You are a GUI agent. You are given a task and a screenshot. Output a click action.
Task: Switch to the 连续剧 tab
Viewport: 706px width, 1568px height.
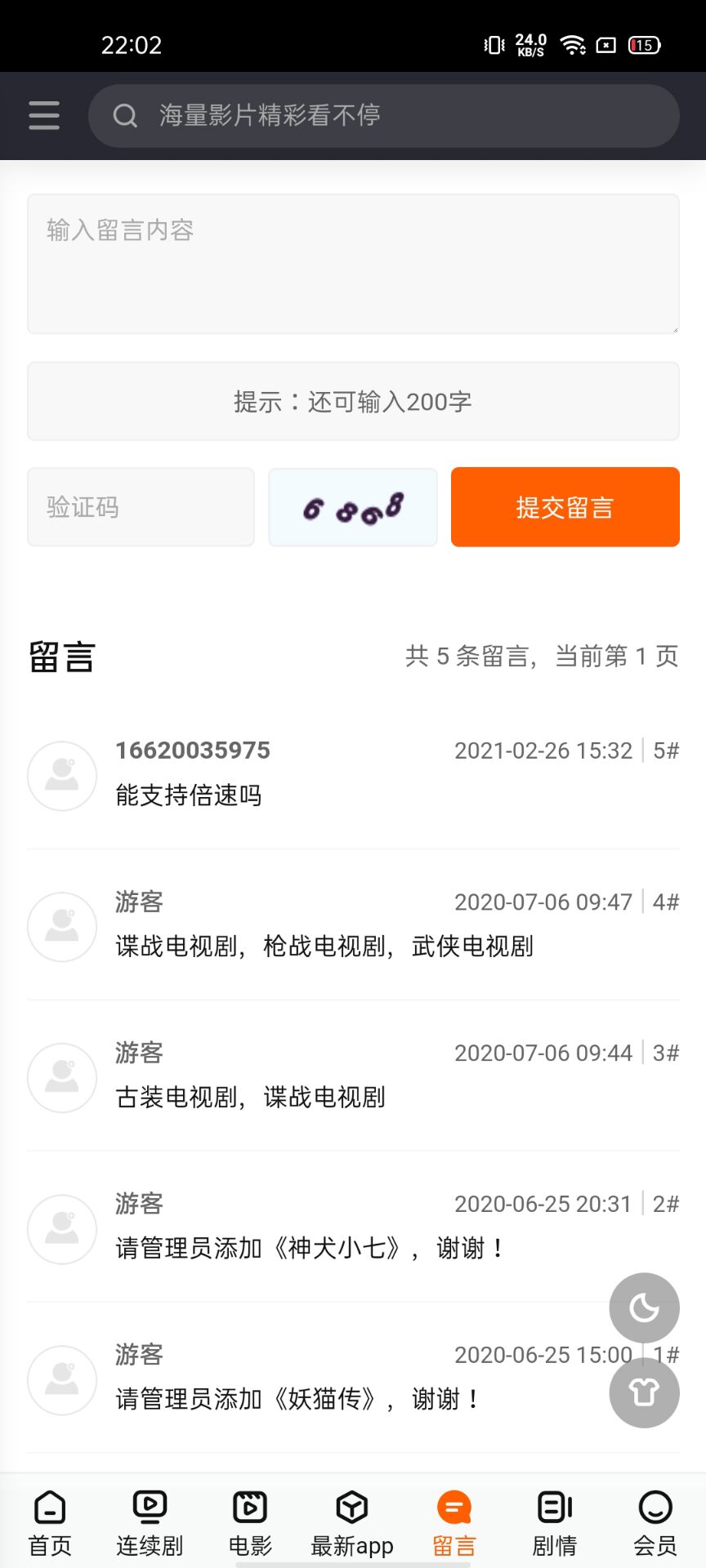[150, 1523]
